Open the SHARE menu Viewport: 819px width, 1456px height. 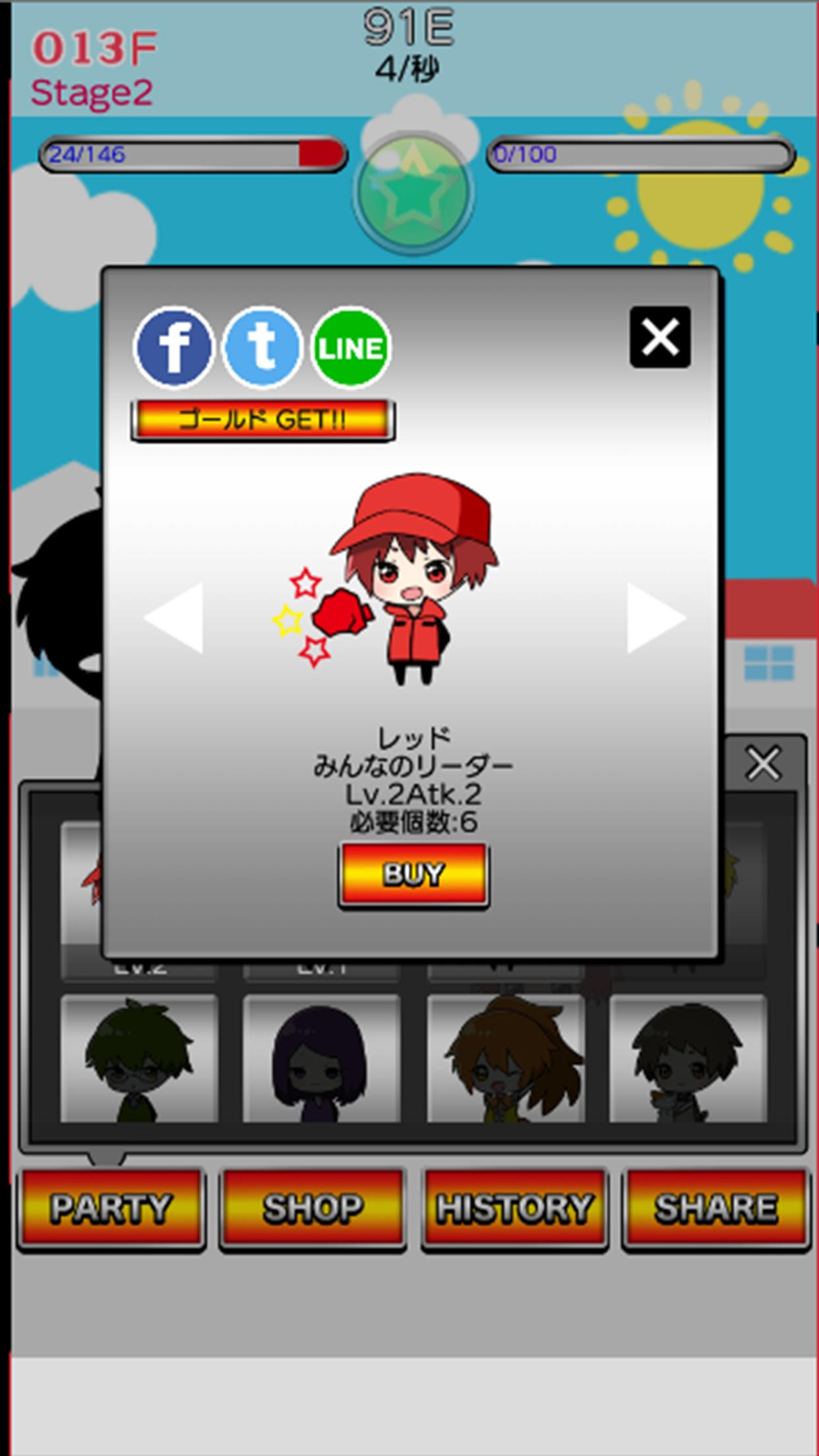click(x=716, y=1208)
